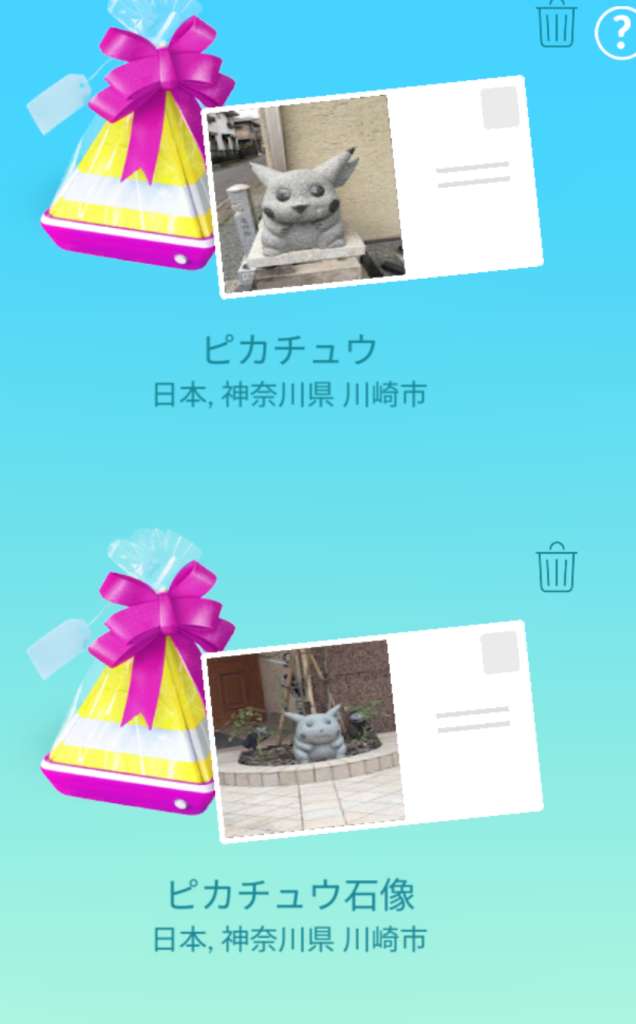Delete the ピカチュウ石像 gift
The height and width of the screenshot is (1024, 636).
[x=557, y=568]
